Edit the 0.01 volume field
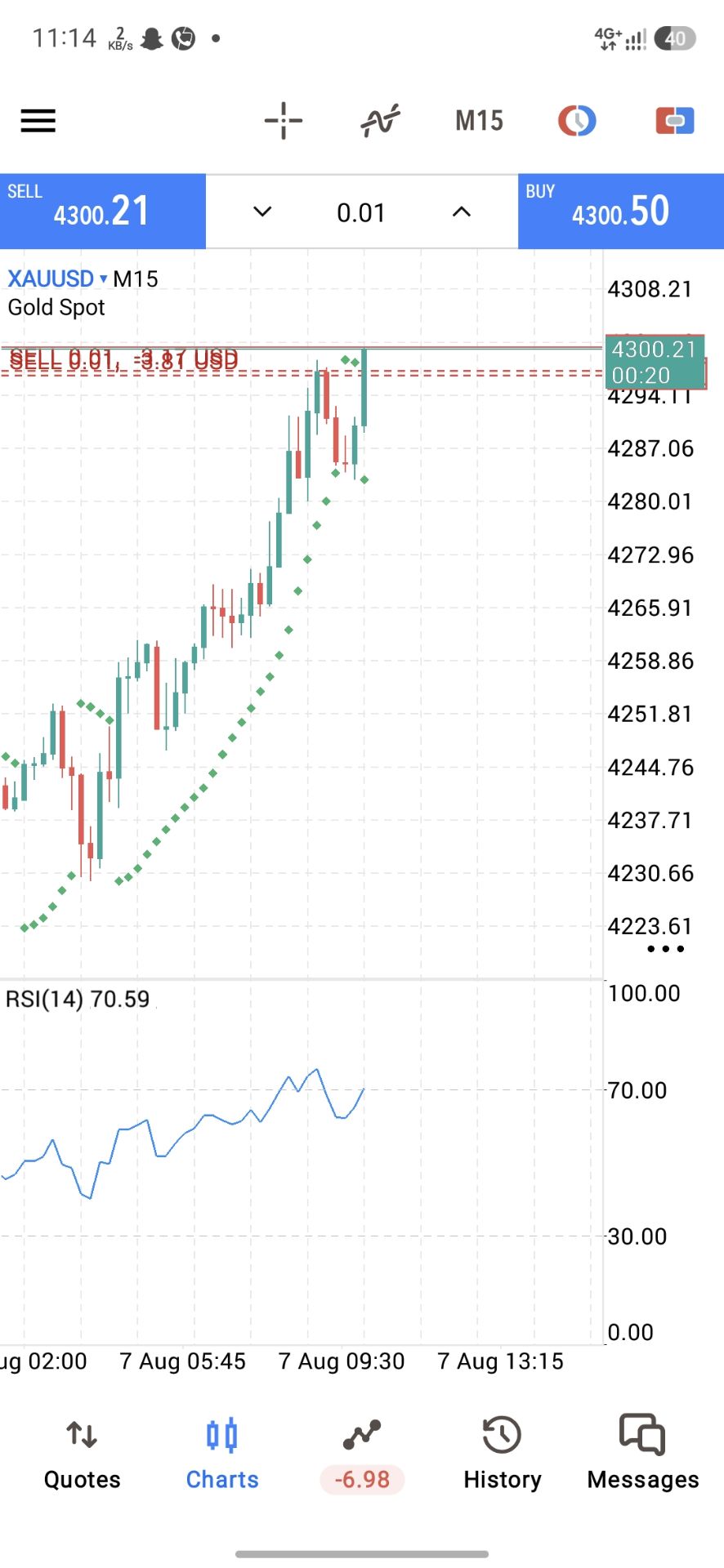 pyautogui.click(x=361, y=213)
